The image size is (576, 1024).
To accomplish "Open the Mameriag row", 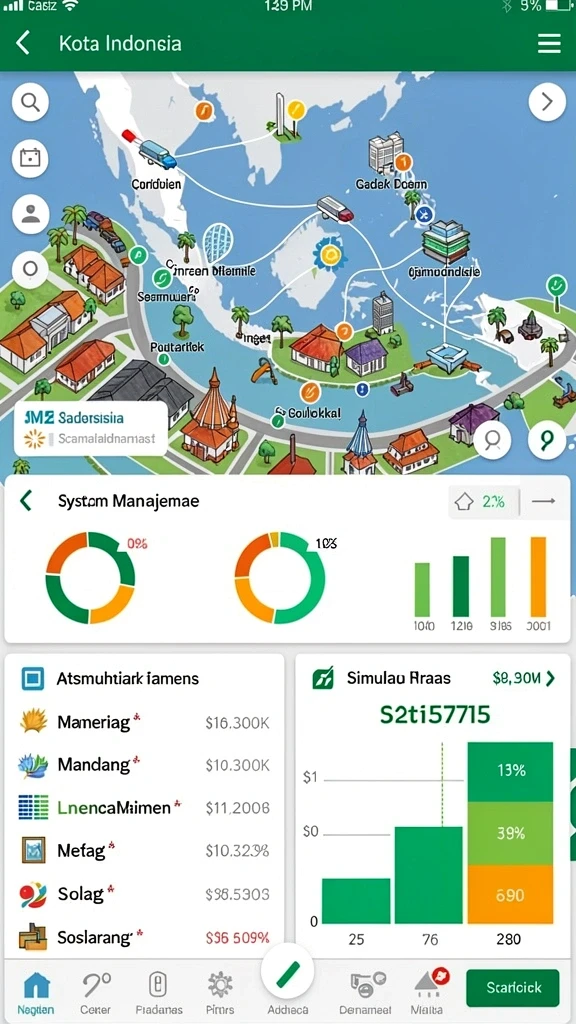I will (144, 722).
